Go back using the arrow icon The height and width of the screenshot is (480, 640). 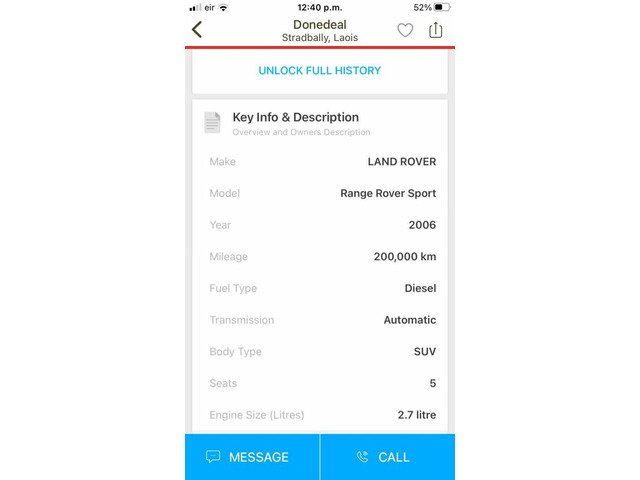pos(197,30)
